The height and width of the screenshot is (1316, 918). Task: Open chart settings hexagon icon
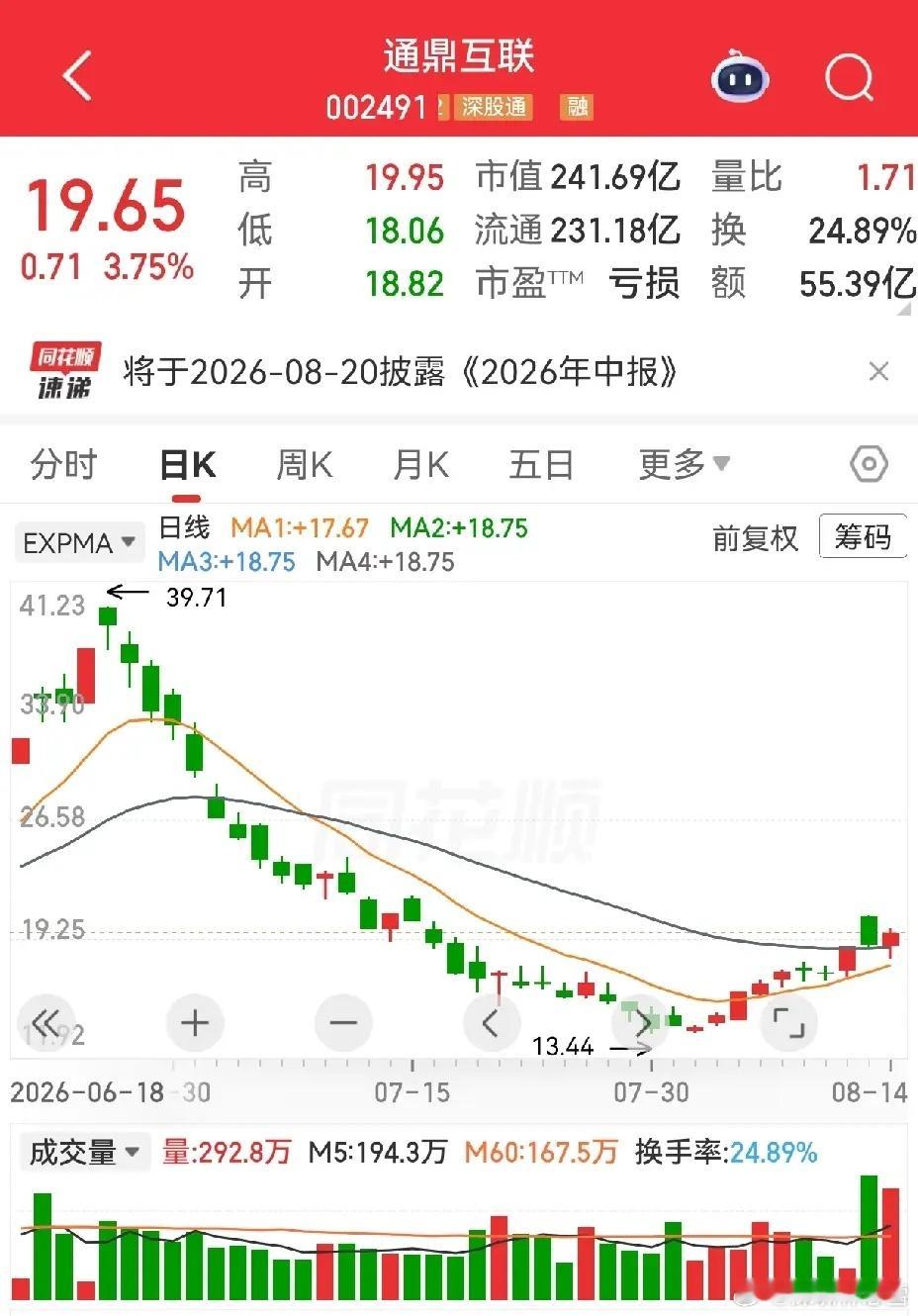click(x=869, y=464)
